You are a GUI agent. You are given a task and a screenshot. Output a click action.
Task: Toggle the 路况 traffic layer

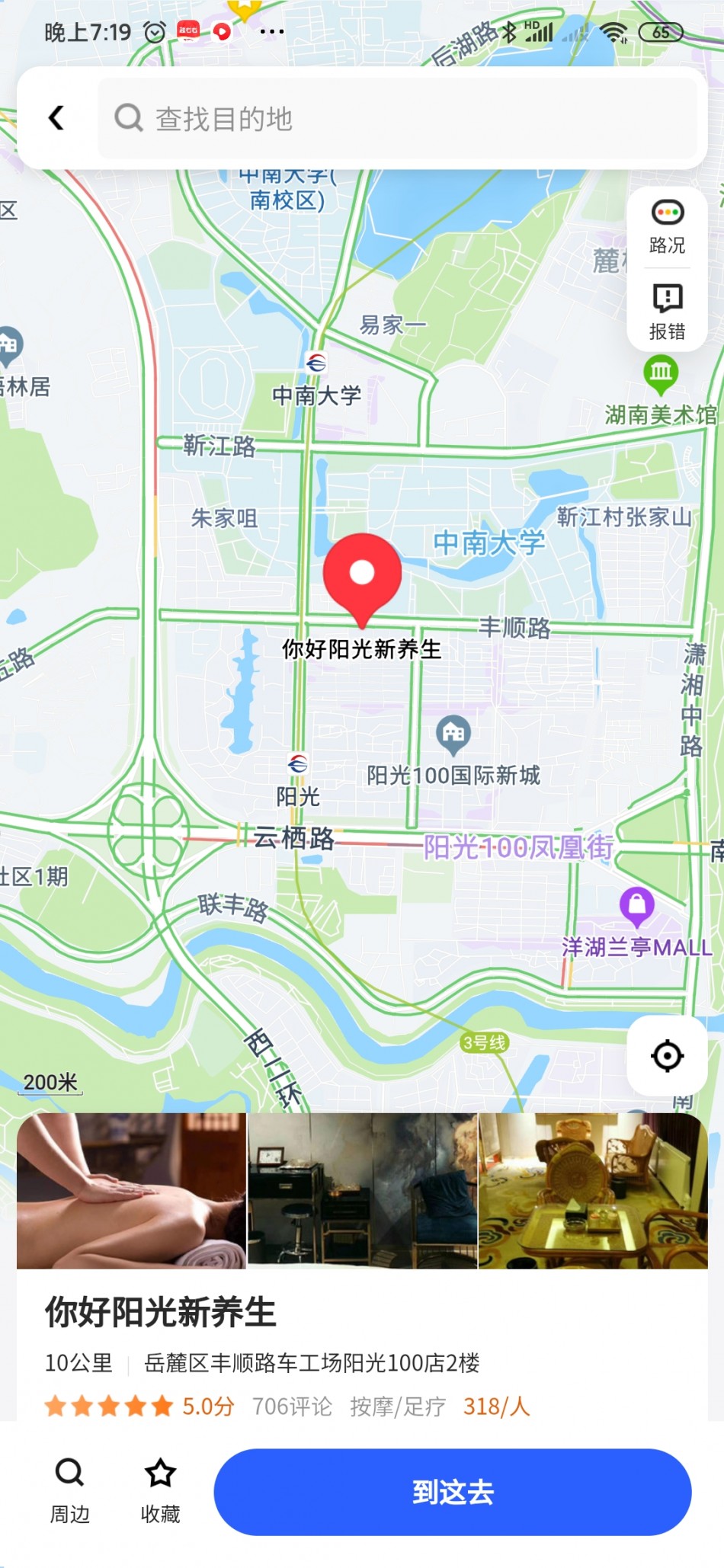(667, 226)
